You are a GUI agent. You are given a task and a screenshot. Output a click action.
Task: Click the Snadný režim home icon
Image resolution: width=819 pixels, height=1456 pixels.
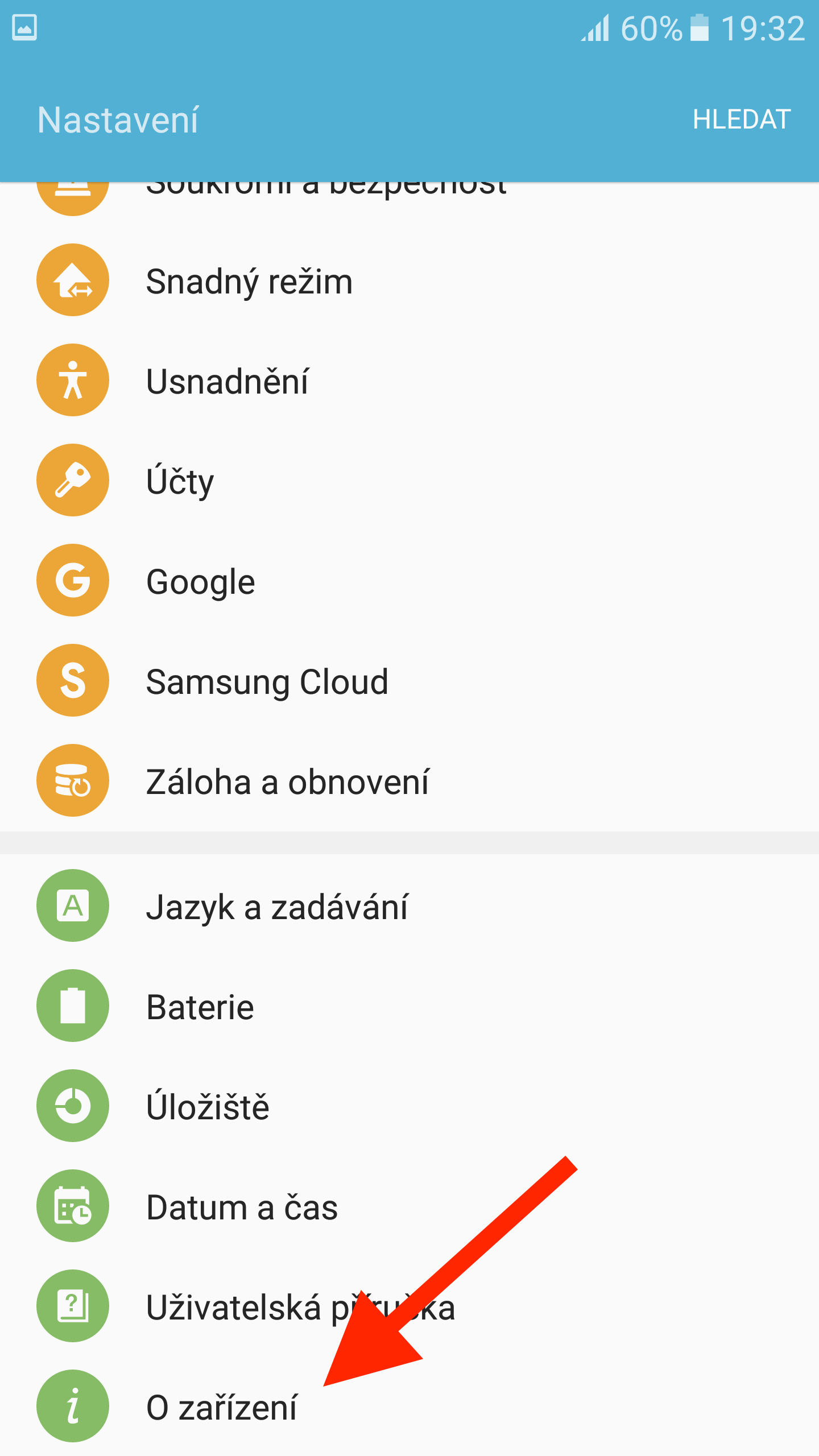click(x=72, y=280)
